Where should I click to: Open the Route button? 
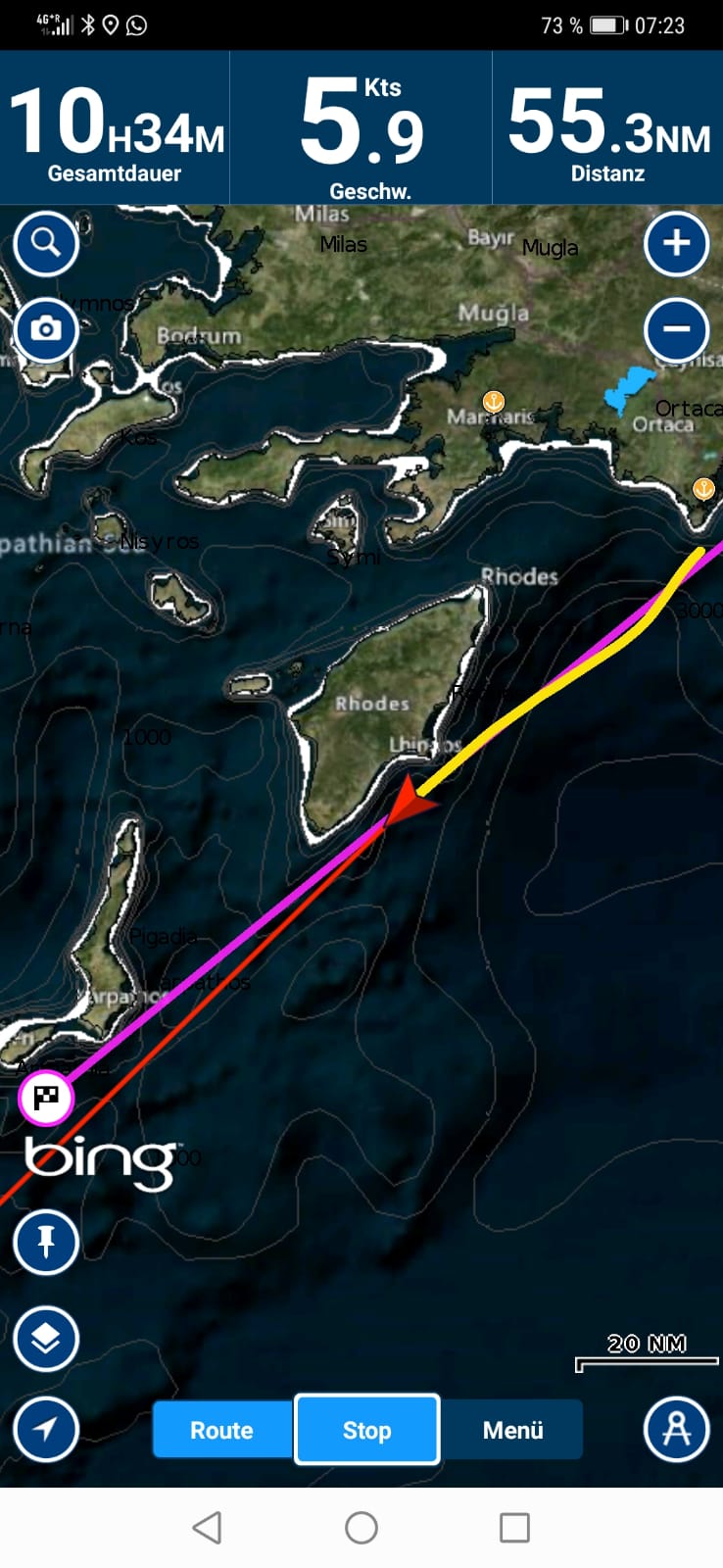tap(222, 1430)
